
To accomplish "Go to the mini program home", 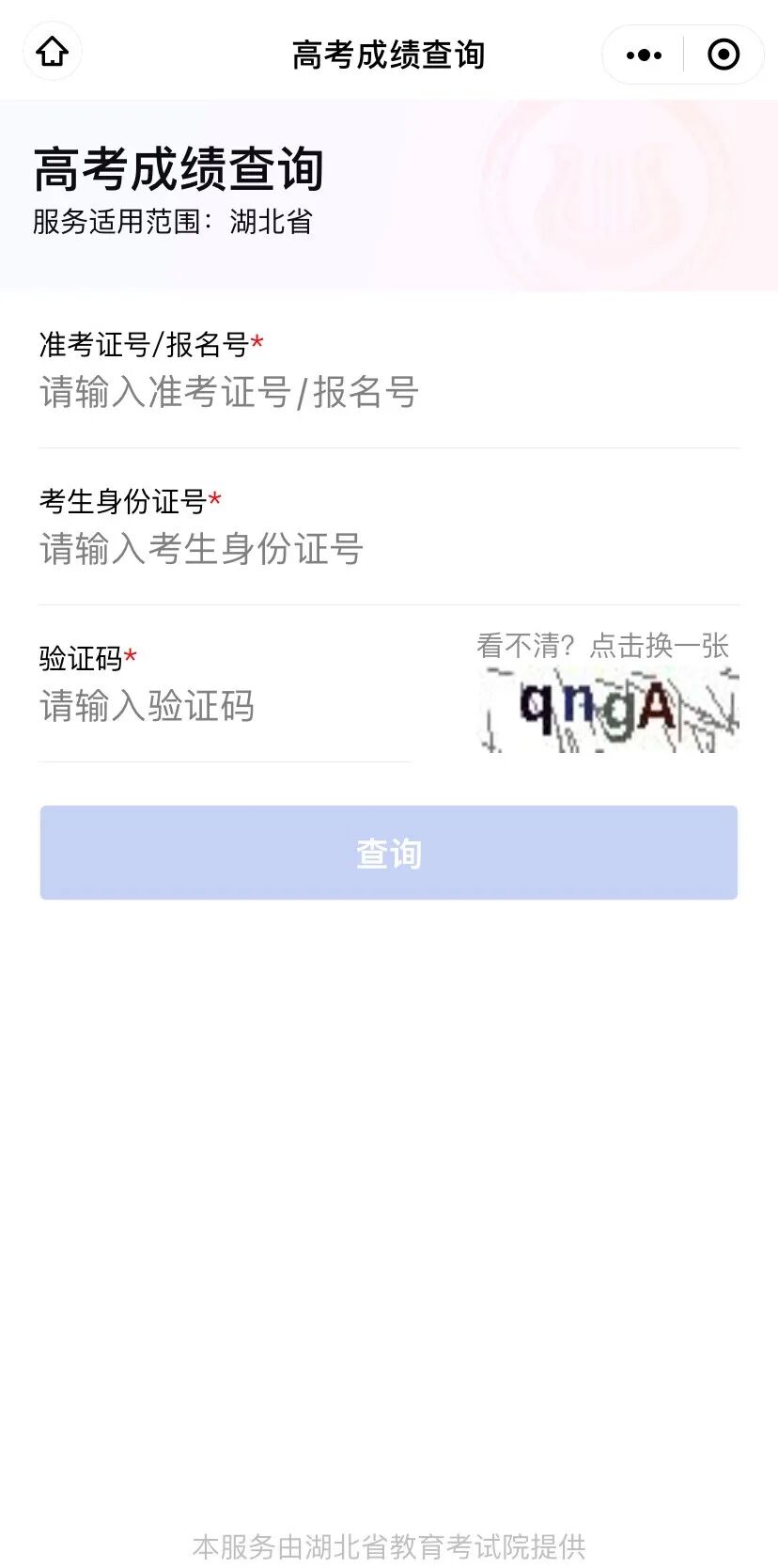I will point(53,53).
